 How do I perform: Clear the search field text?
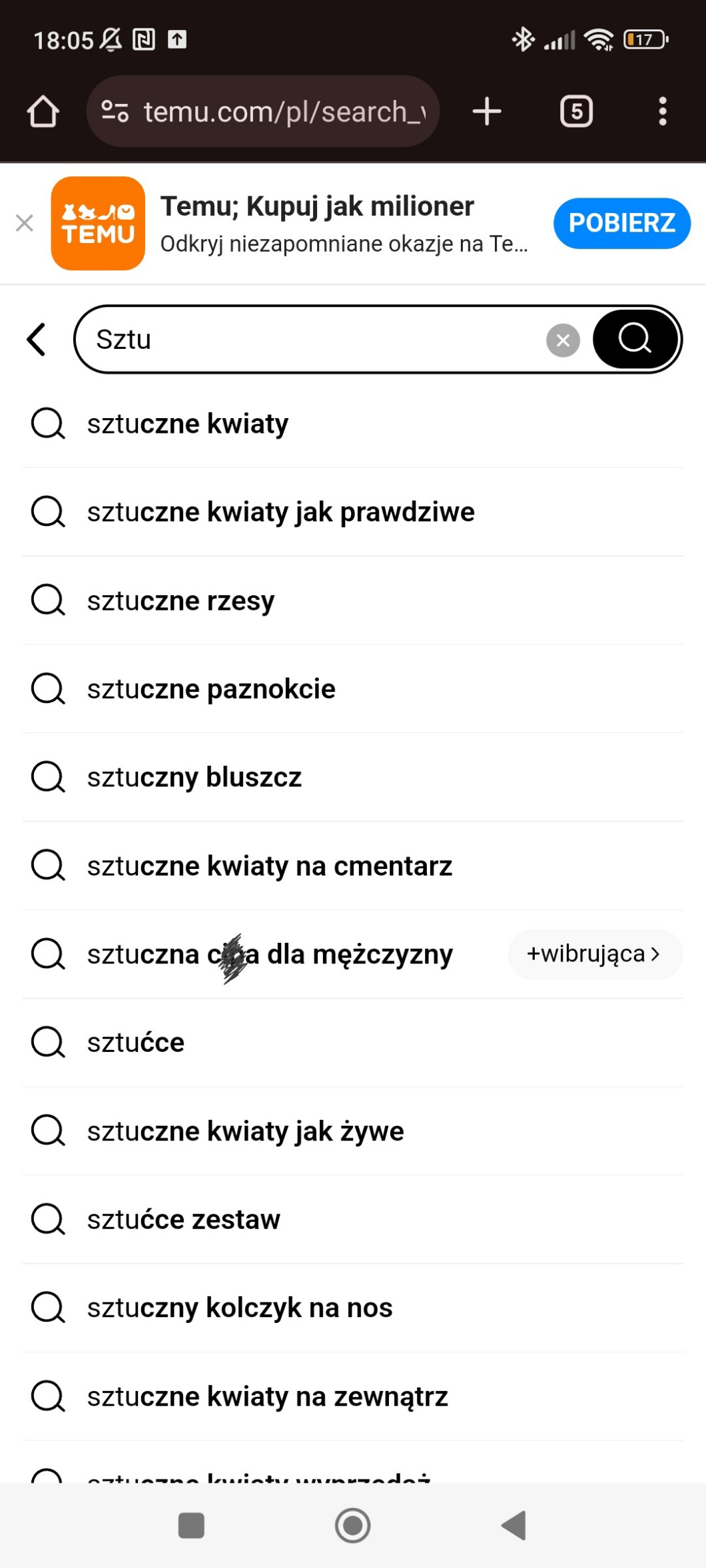pyautogui.click(x=563, y=340)
